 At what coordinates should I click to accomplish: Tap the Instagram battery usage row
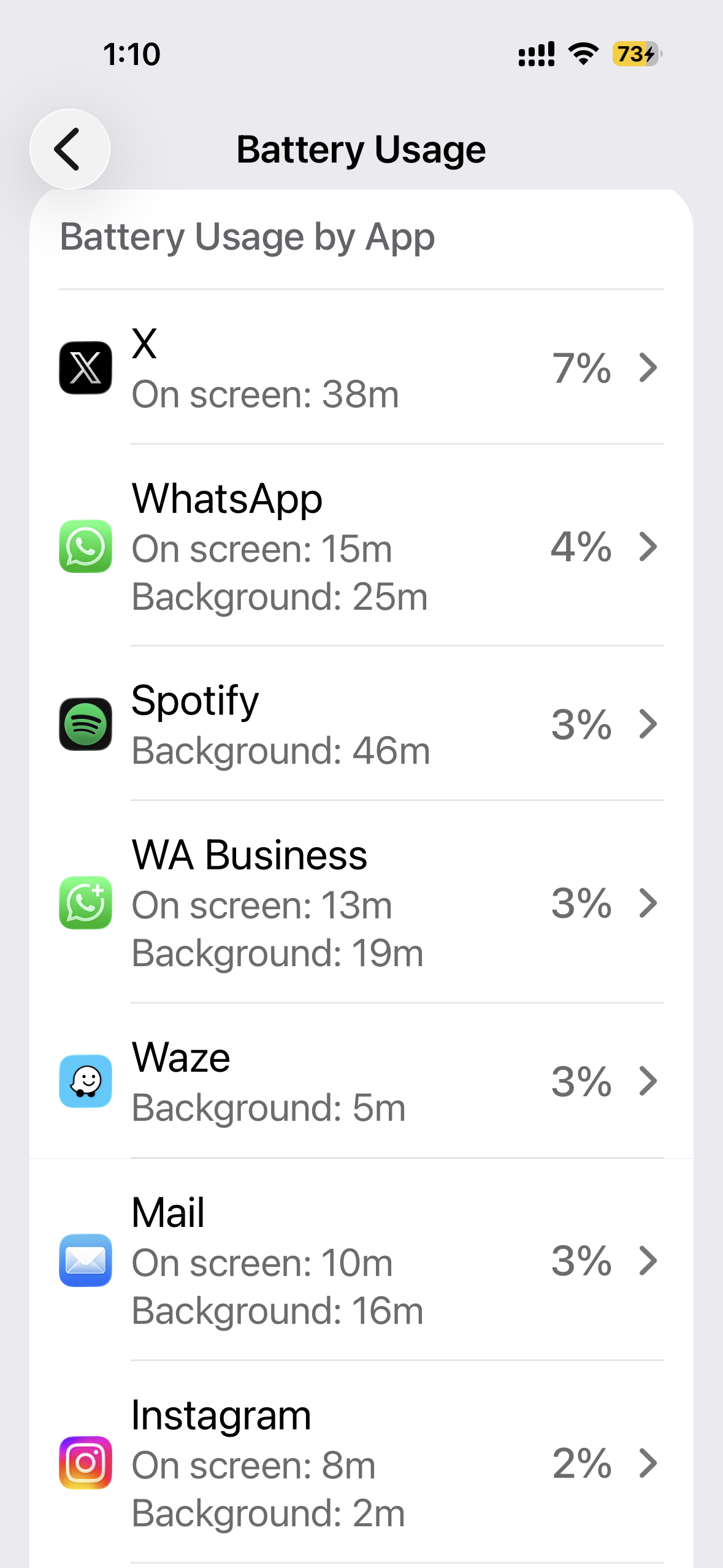[x=361, y=1463]
